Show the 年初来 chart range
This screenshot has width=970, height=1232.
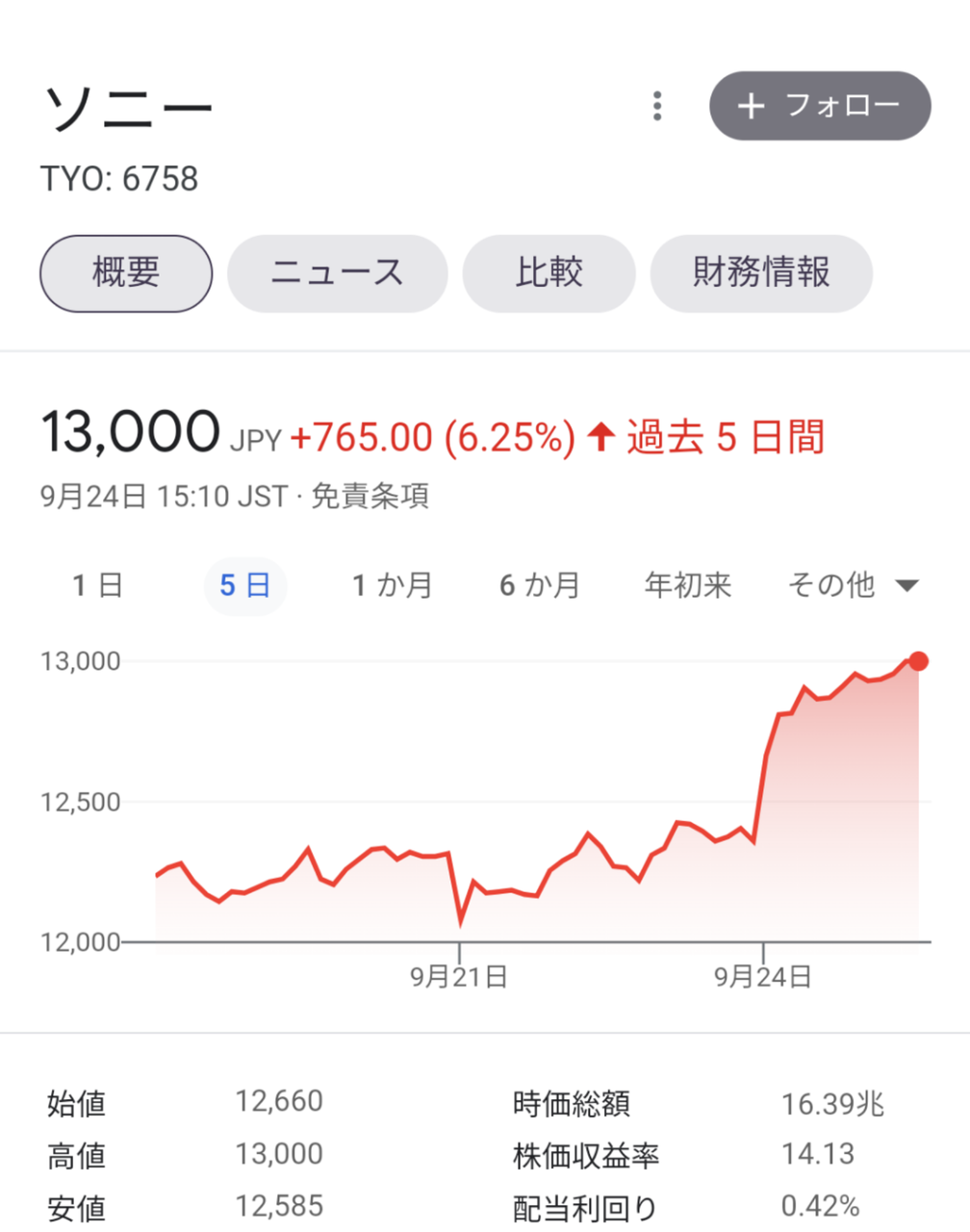[x=687, y=585]
